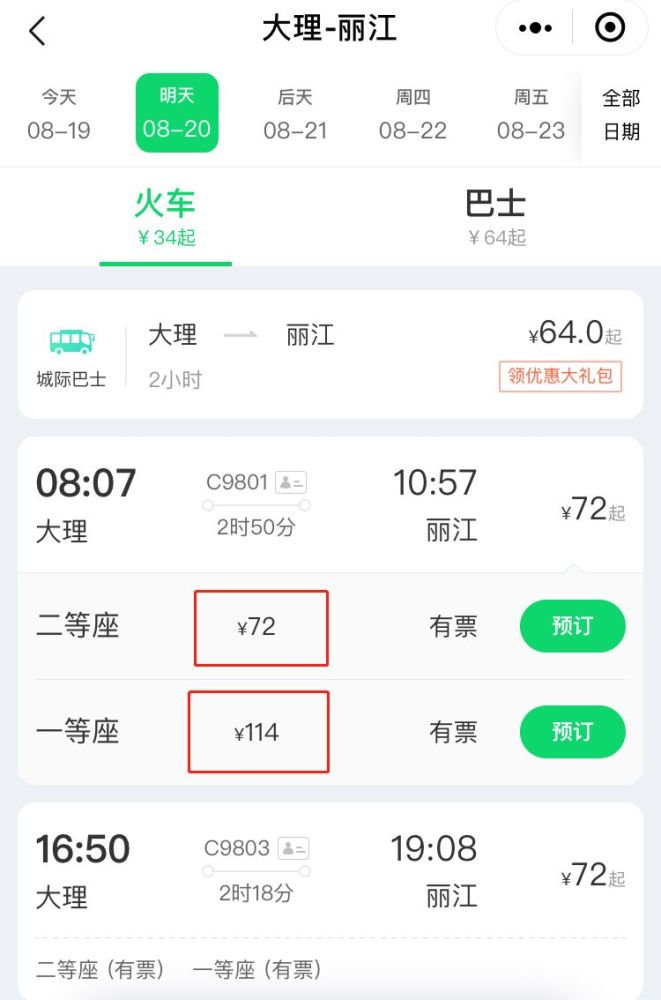
Task: Select the 08-21 date
Action: pos(295,114)
